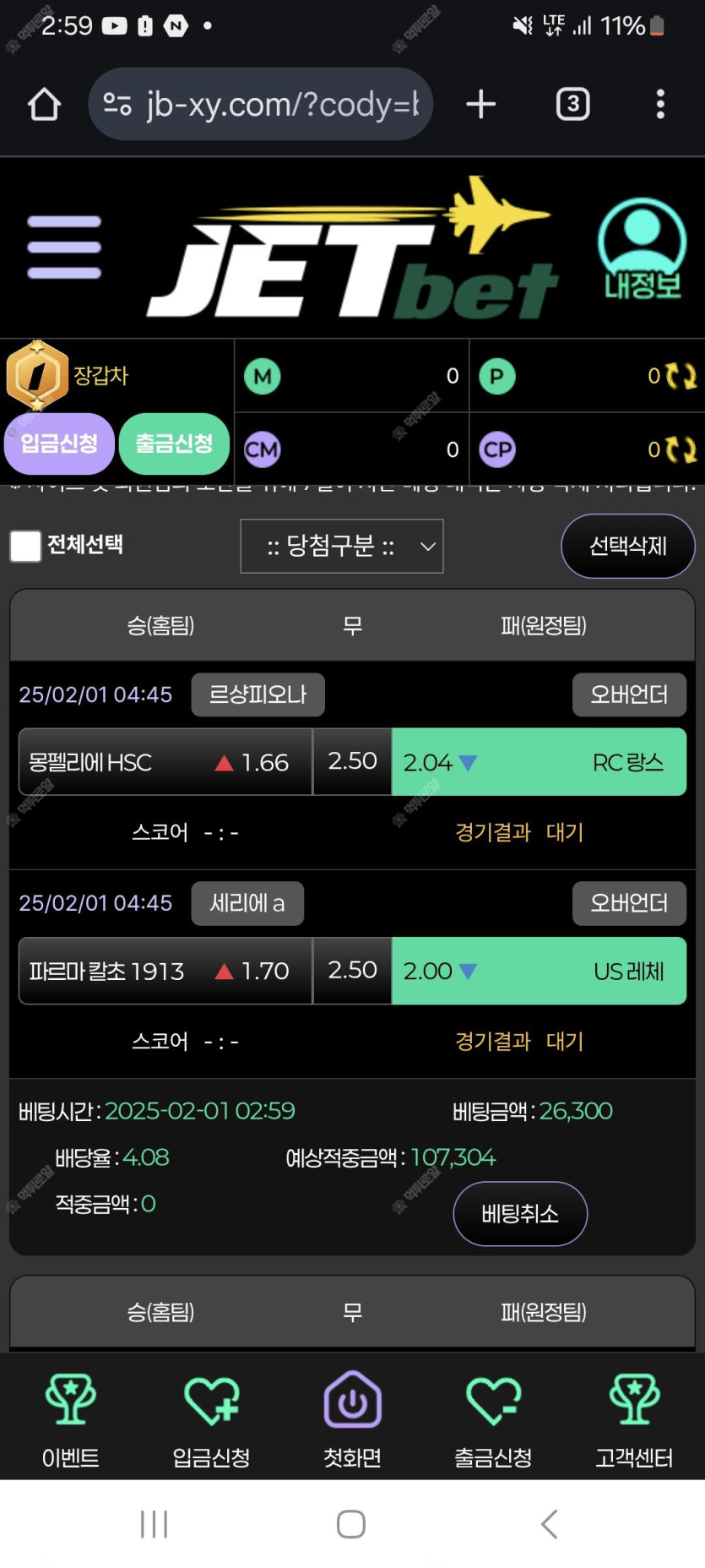Open the browser overflow menu

click(x=660, y=105)
